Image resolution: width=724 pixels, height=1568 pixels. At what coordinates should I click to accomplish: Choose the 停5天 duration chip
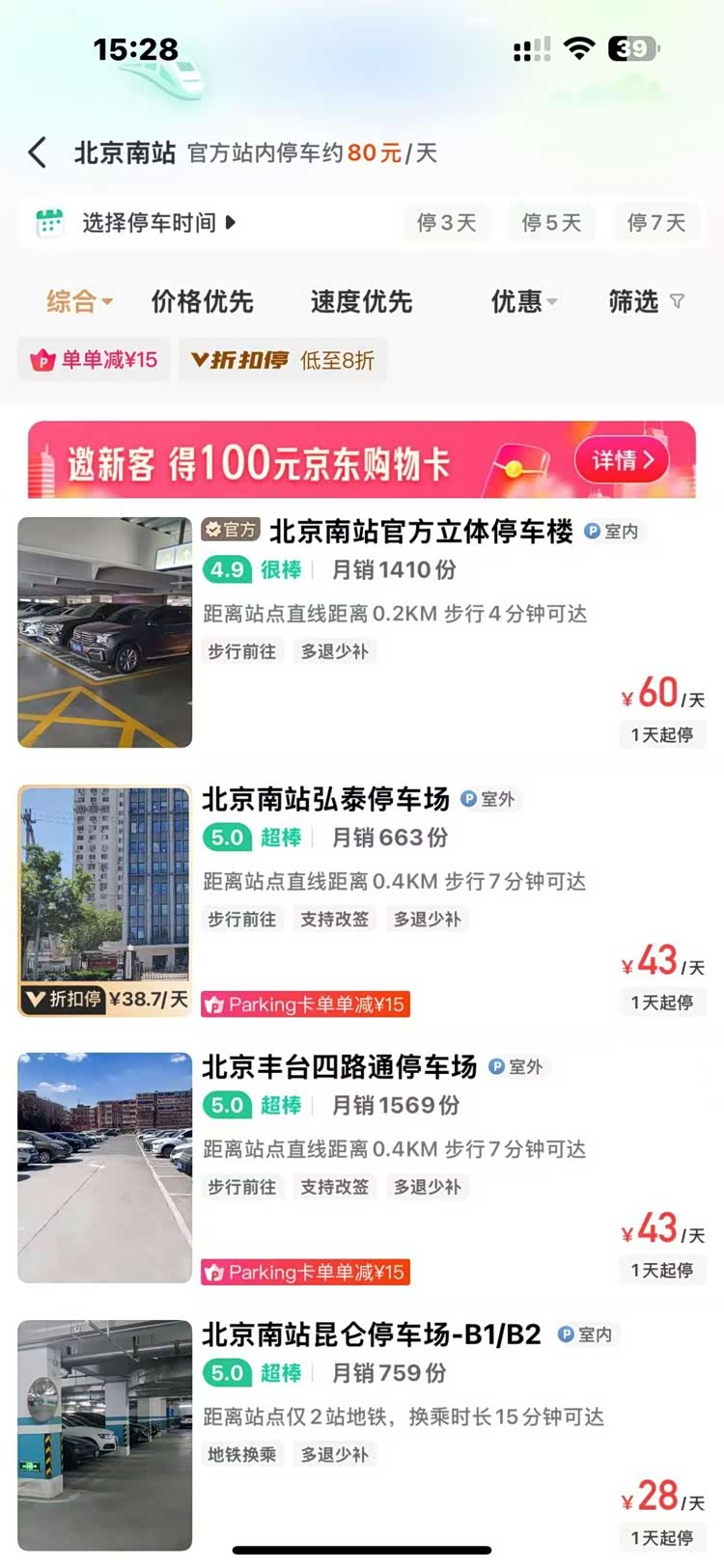click(x=551, y=223)
